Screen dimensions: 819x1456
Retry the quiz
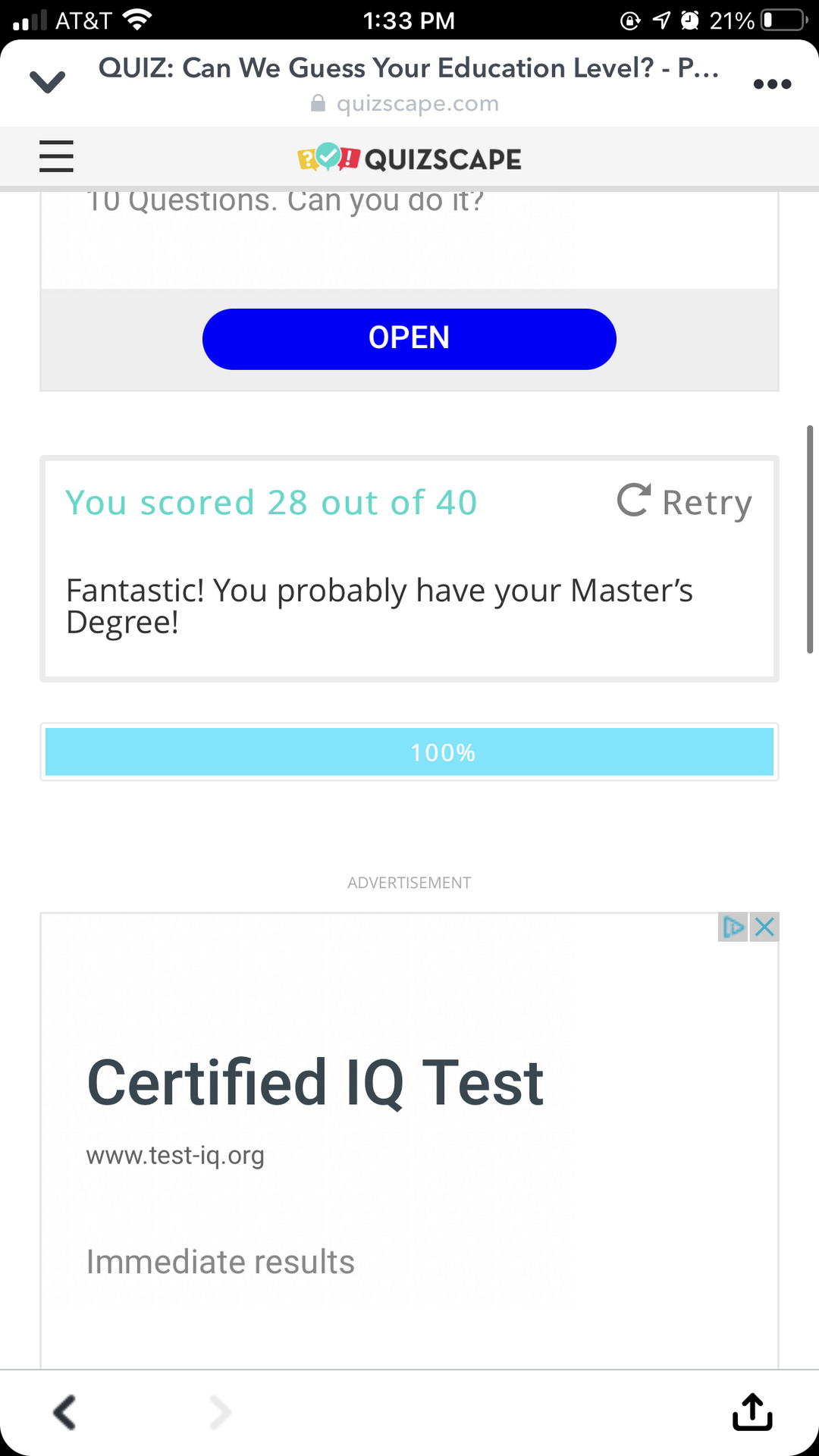684,501
